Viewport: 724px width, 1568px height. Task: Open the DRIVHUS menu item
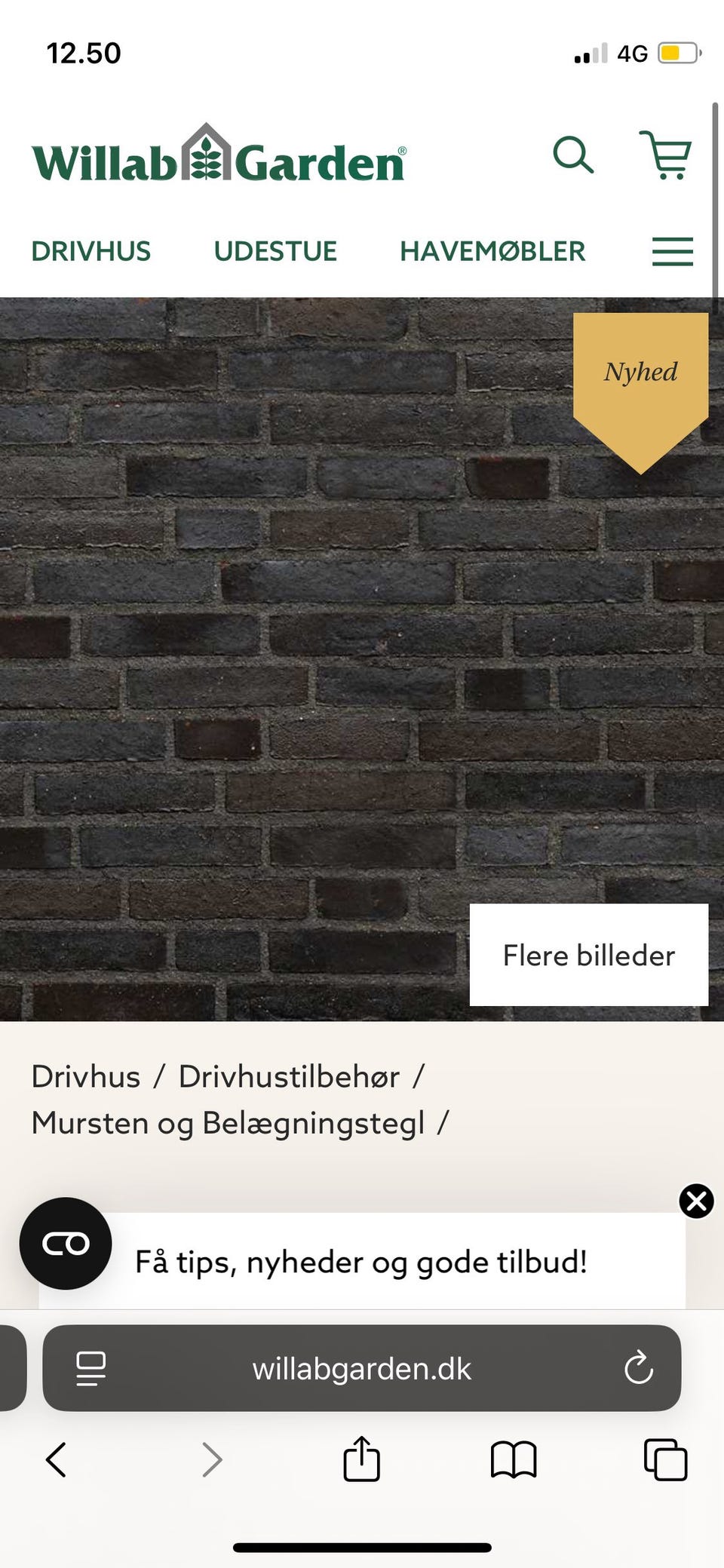pos(90,251)
